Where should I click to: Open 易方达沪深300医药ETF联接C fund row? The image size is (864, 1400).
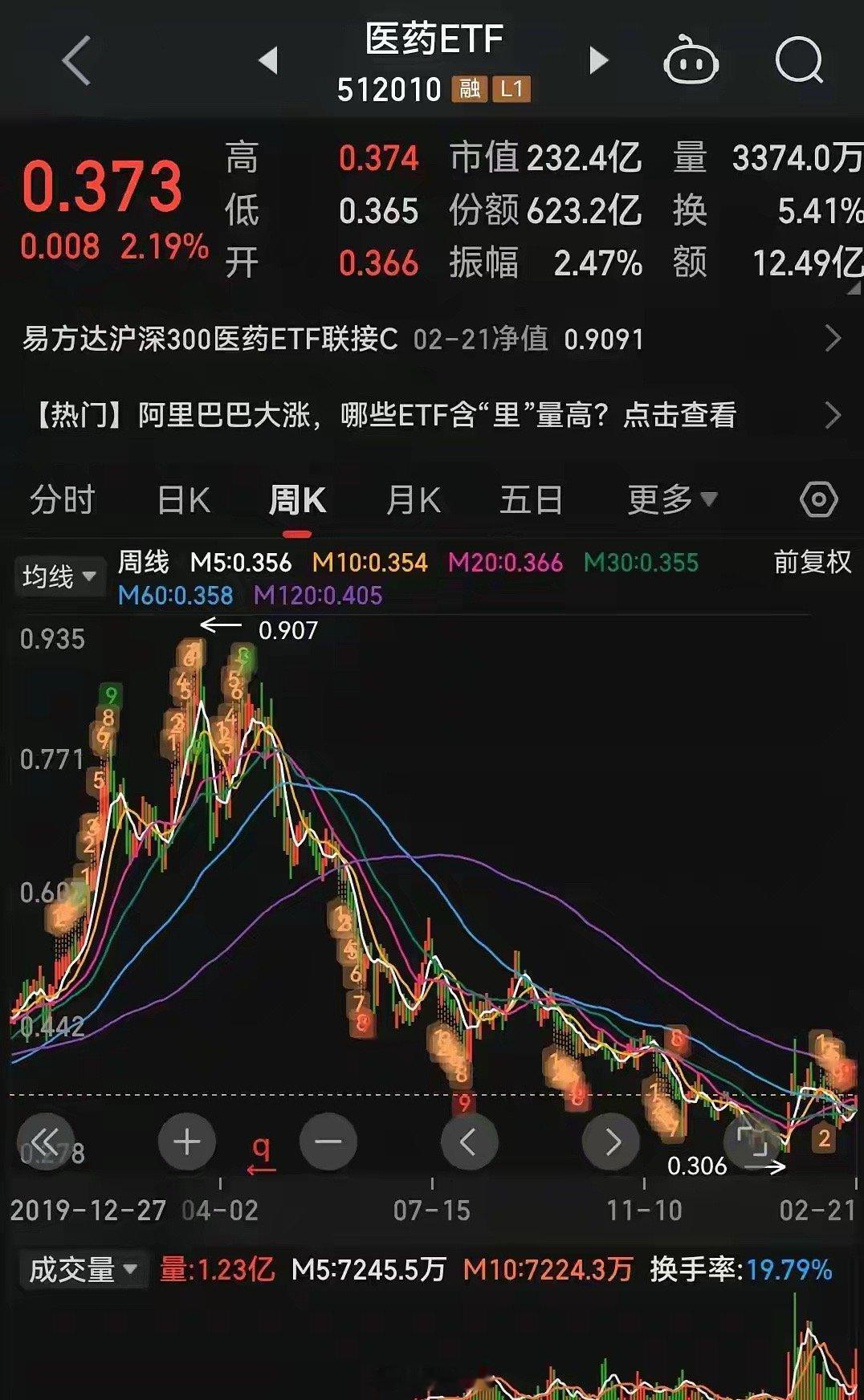(432, 339)
